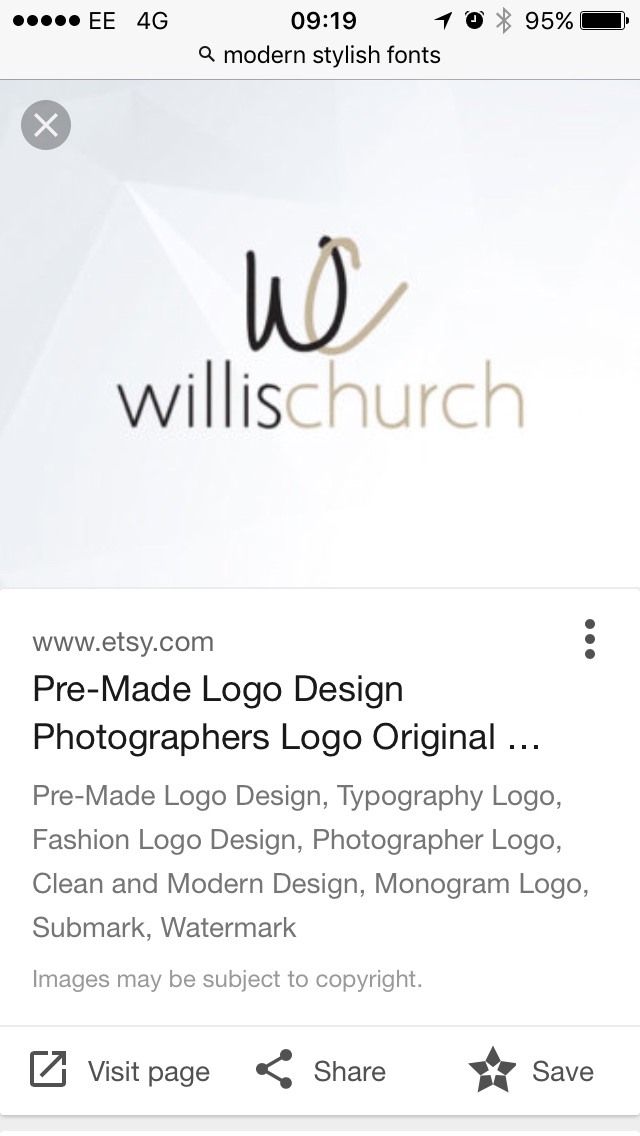View the willischurch logo image

click(320, 335)
